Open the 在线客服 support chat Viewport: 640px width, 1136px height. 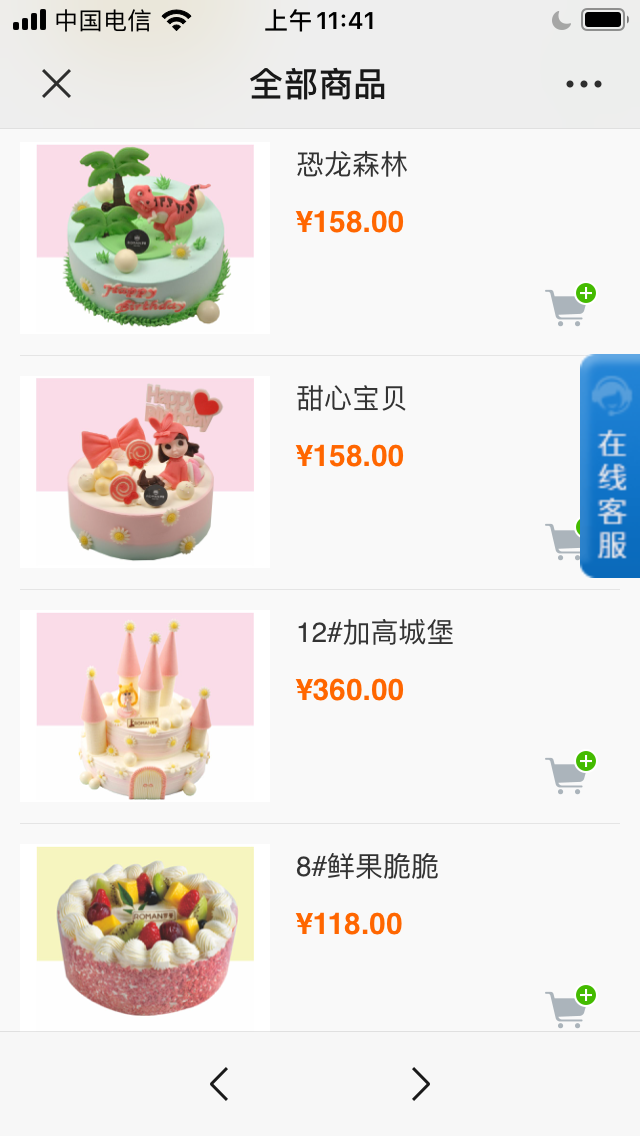(610, 466)
